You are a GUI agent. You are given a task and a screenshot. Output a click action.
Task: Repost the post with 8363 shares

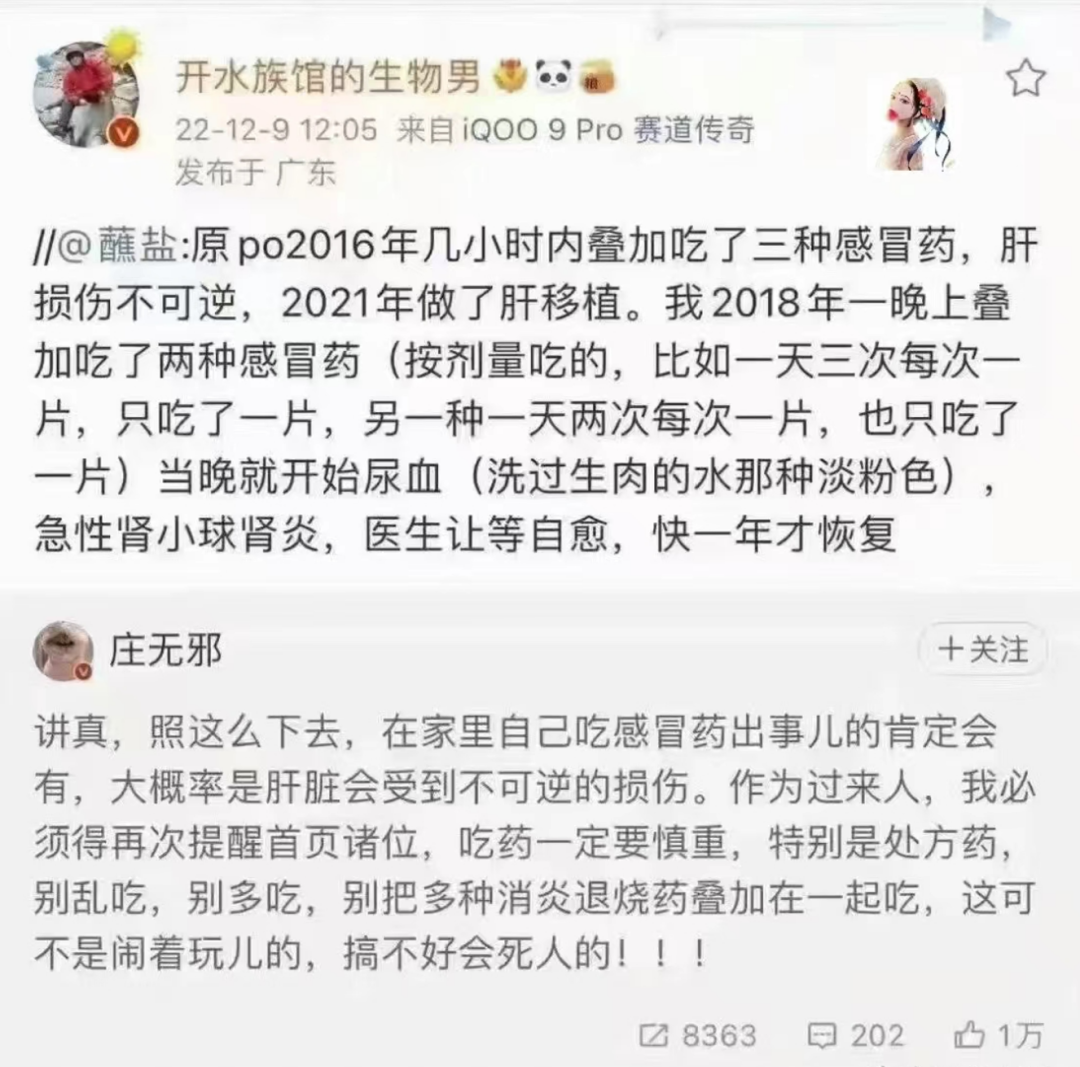pyautogui.click(x=698, y=1035)
